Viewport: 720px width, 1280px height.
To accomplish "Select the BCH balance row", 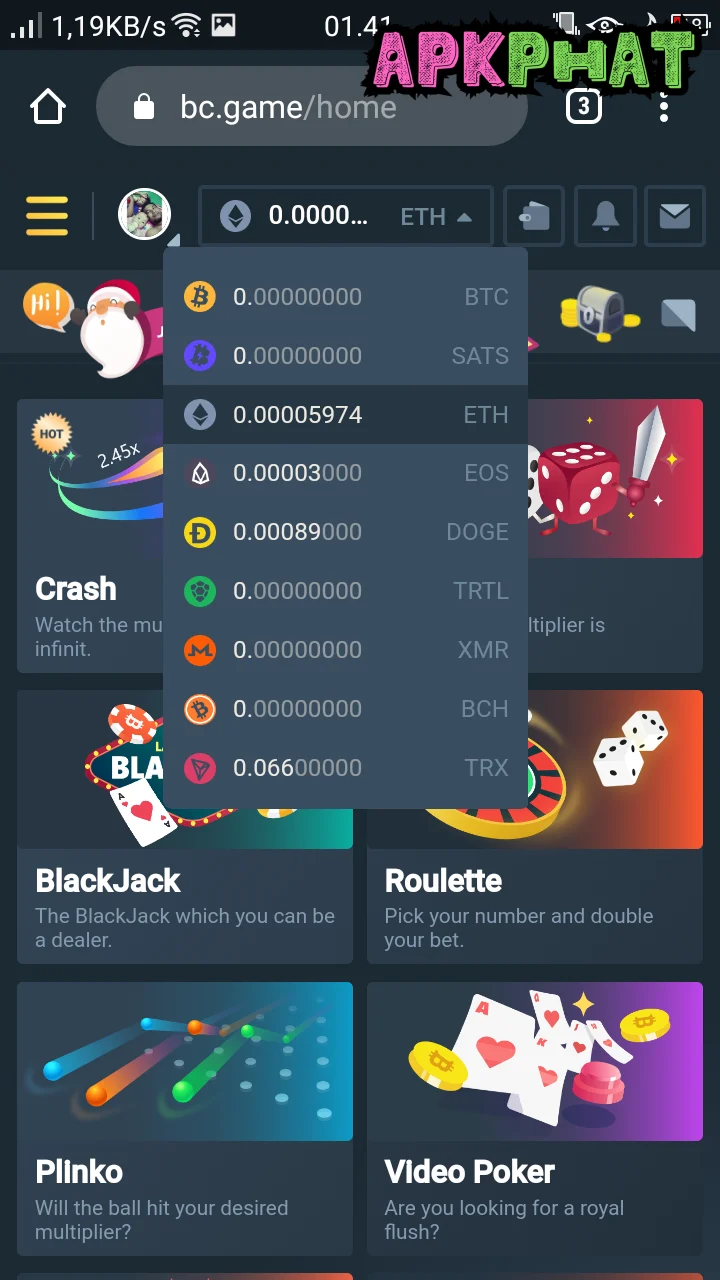I will click(x=345, y=709).
